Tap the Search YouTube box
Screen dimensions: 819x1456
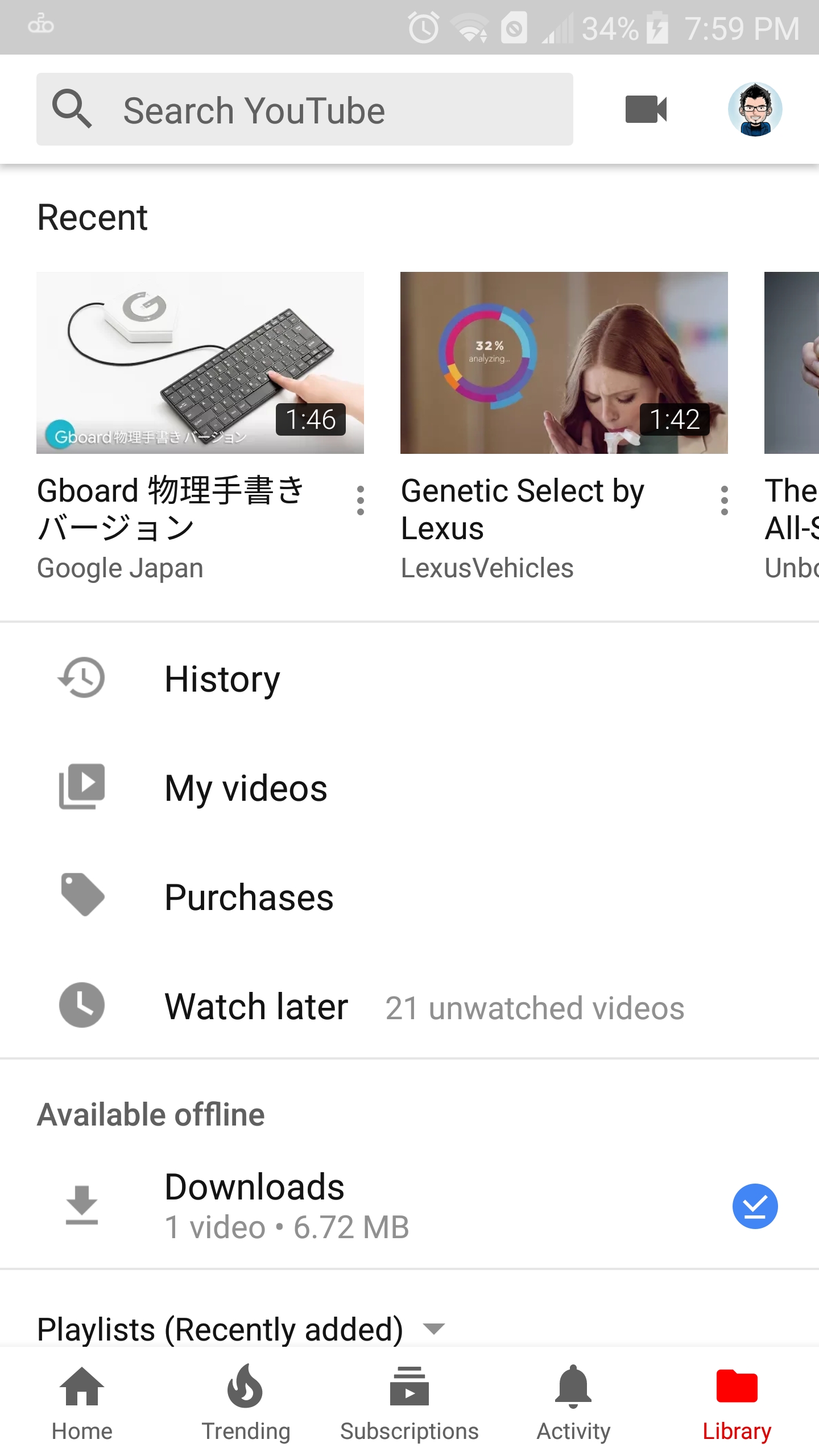click(x=305, y=109)
